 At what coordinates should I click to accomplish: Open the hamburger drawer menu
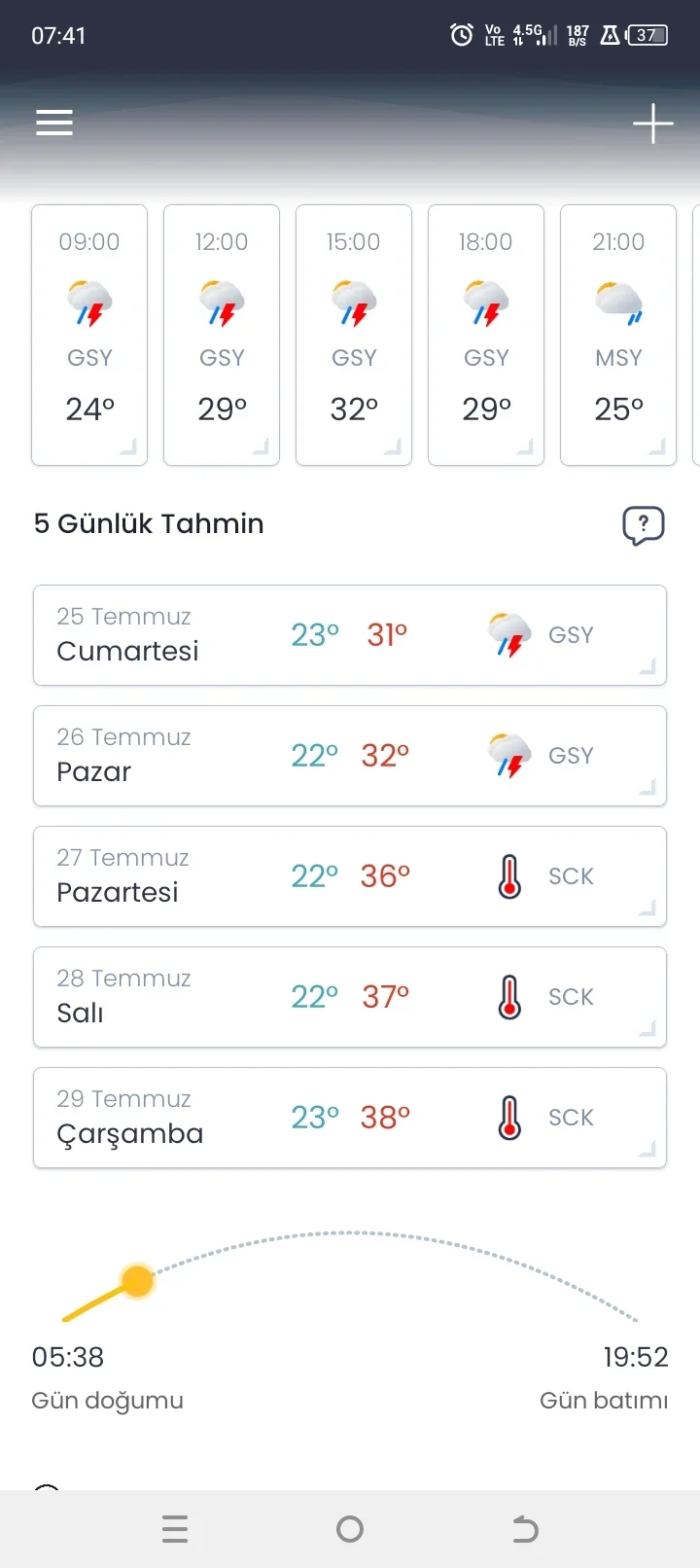(x=54, y=123)
